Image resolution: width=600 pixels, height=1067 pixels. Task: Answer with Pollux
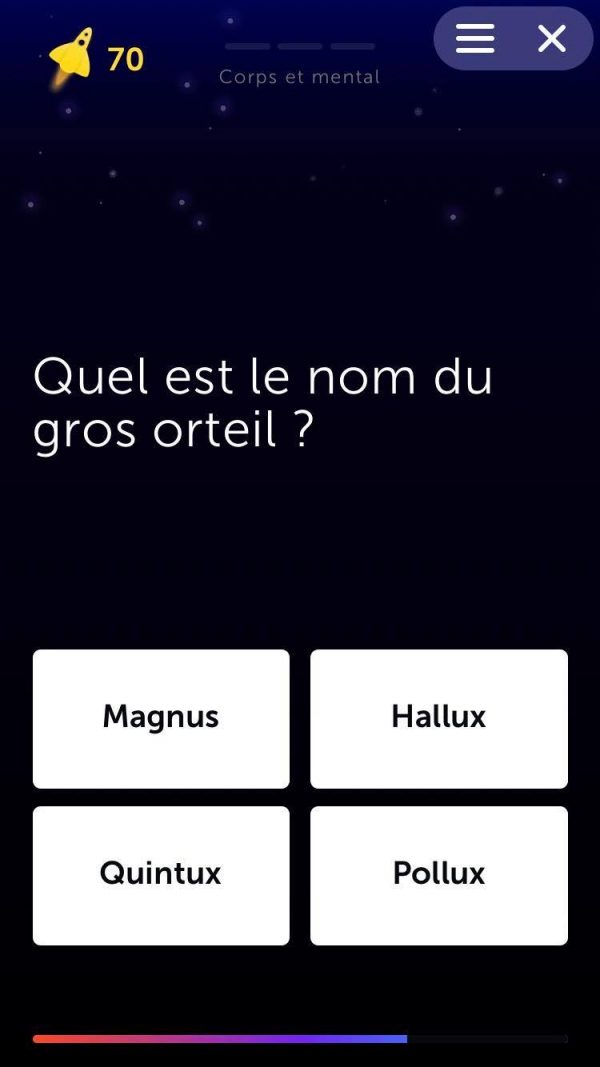pyautogui.click(x=439, y=875)
